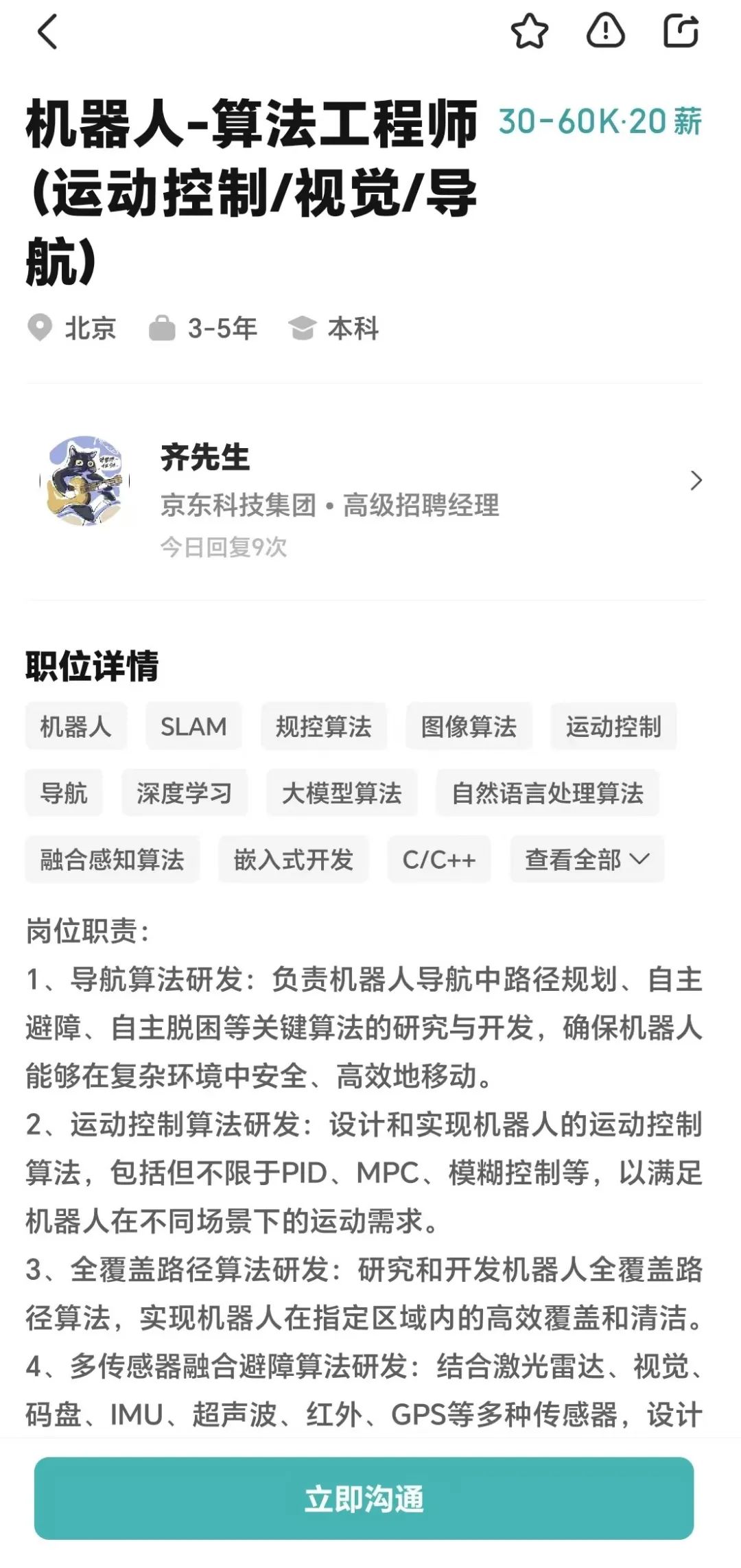Select the SLAM tag chip

(193, 726)
